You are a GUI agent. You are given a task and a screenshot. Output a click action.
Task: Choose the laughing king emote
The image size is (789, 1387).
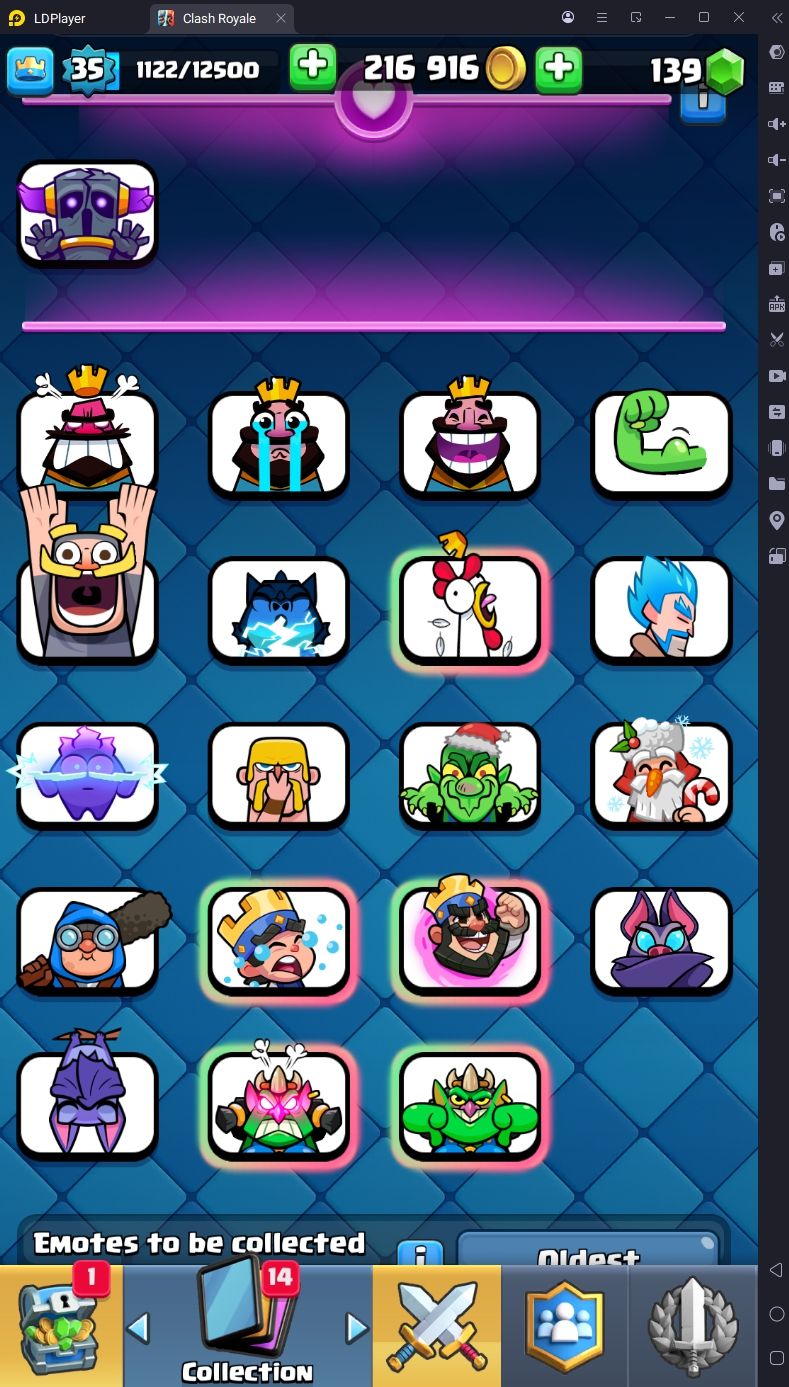(x=470, y=444)
